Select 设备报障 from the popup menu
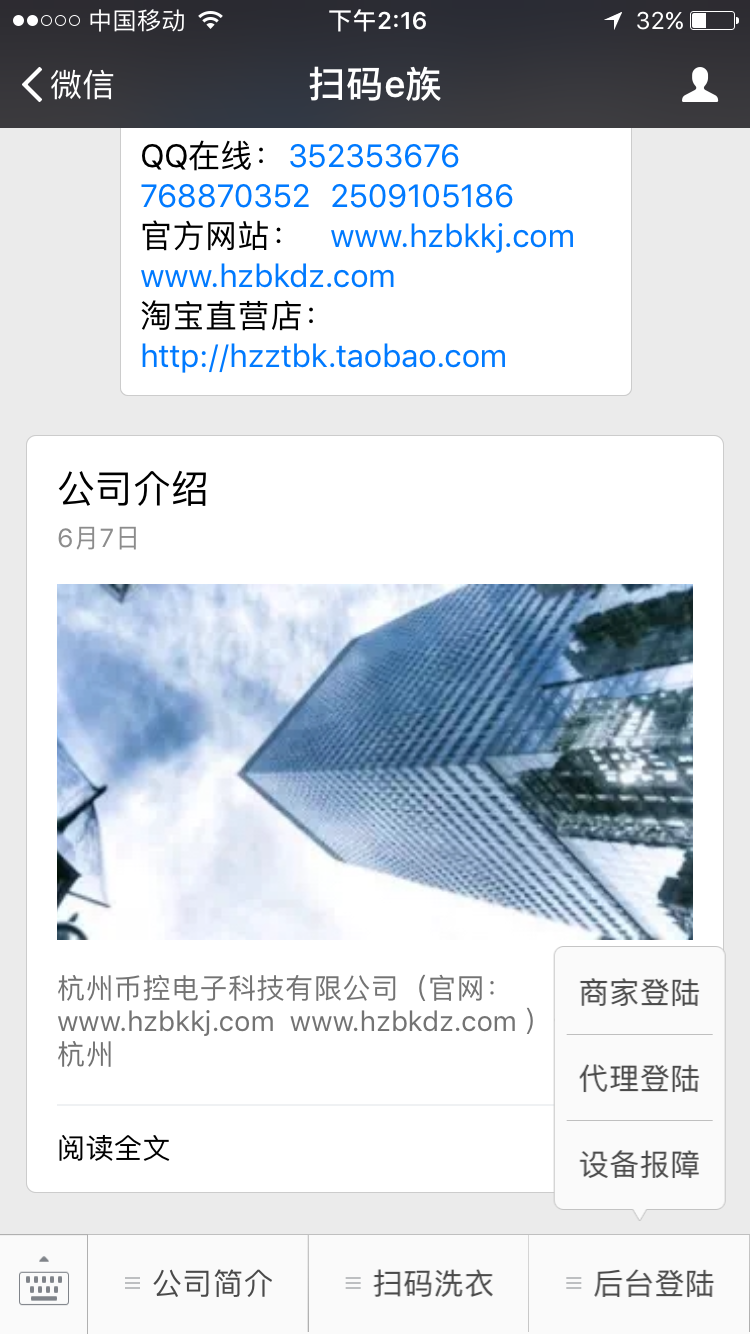This screenshot has width=750, height=1334. [x=639, y=1165]
